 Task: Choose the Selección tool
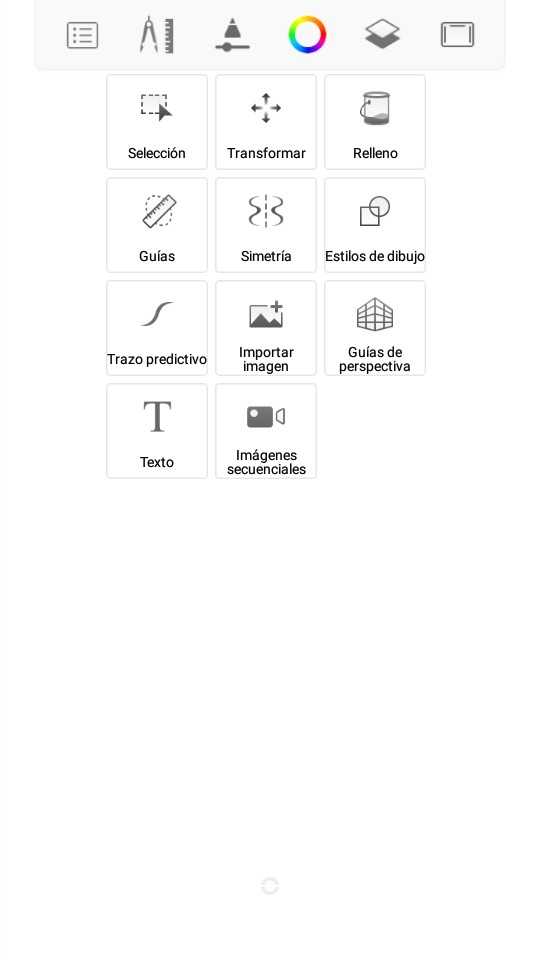[x=157, y=122]
